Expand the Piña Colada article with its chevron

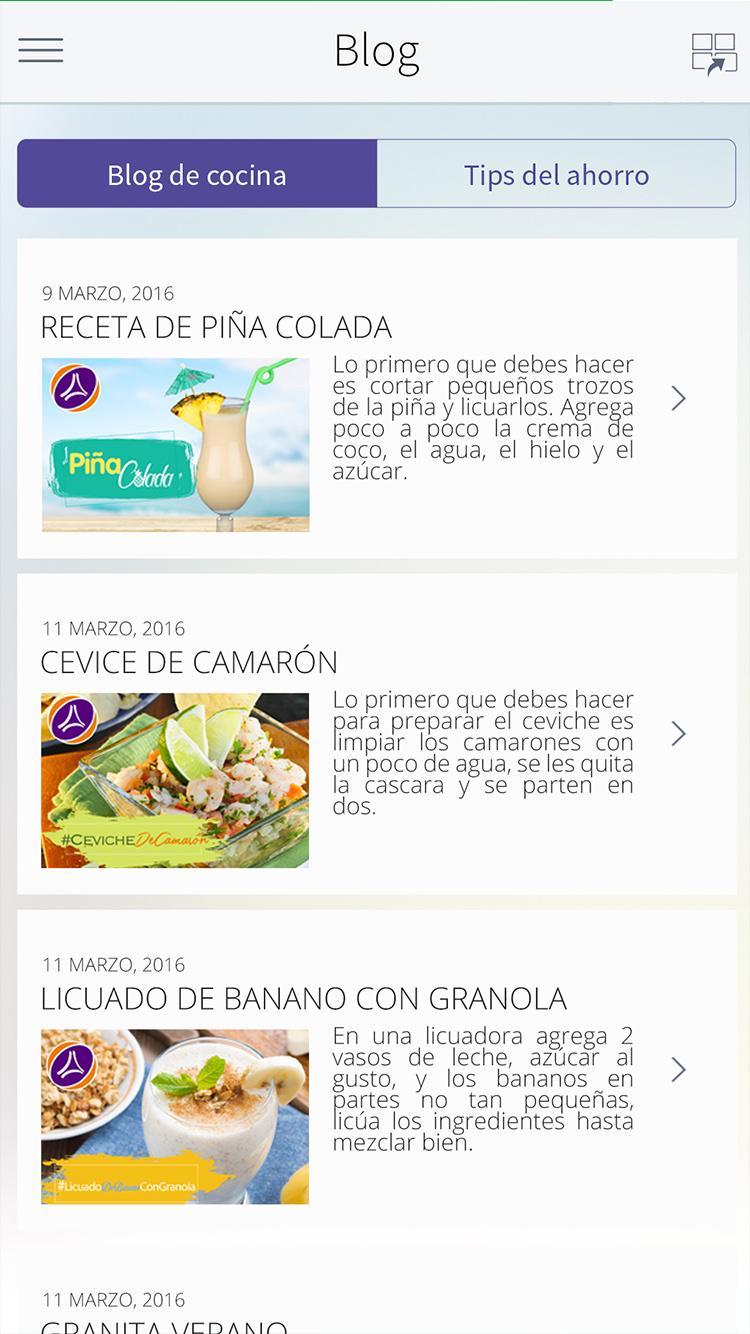click(x=678, y=397)
